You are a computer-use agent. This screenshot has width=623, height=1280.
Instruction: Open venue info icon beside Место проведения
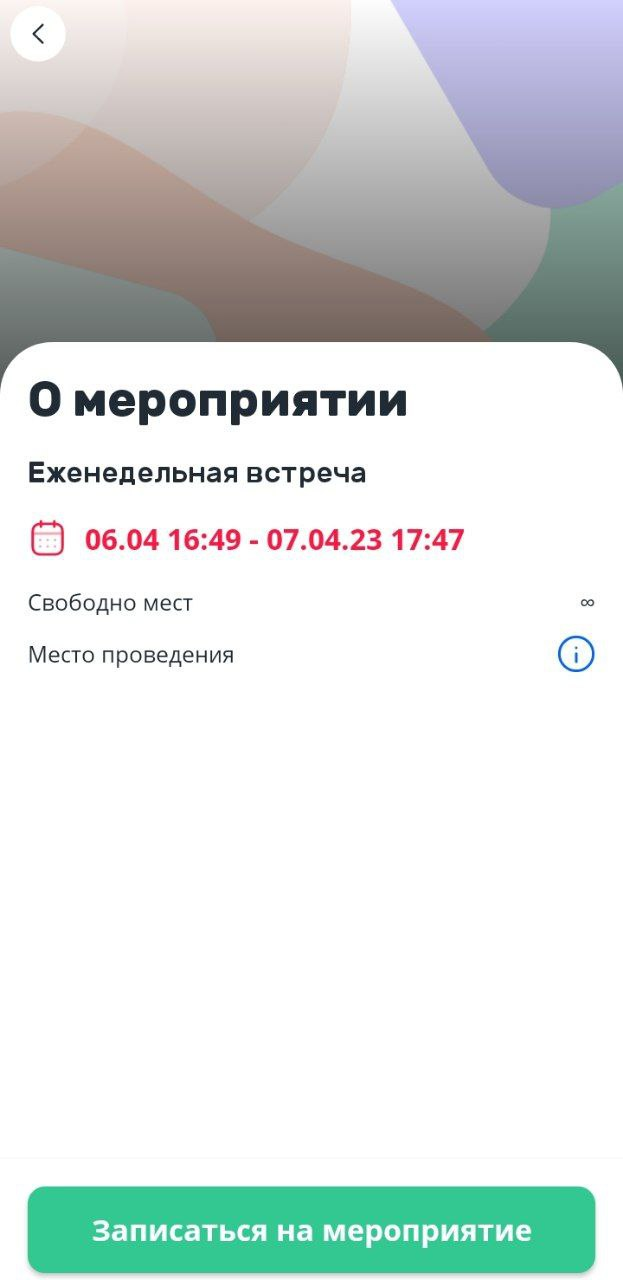coord(576,655)
